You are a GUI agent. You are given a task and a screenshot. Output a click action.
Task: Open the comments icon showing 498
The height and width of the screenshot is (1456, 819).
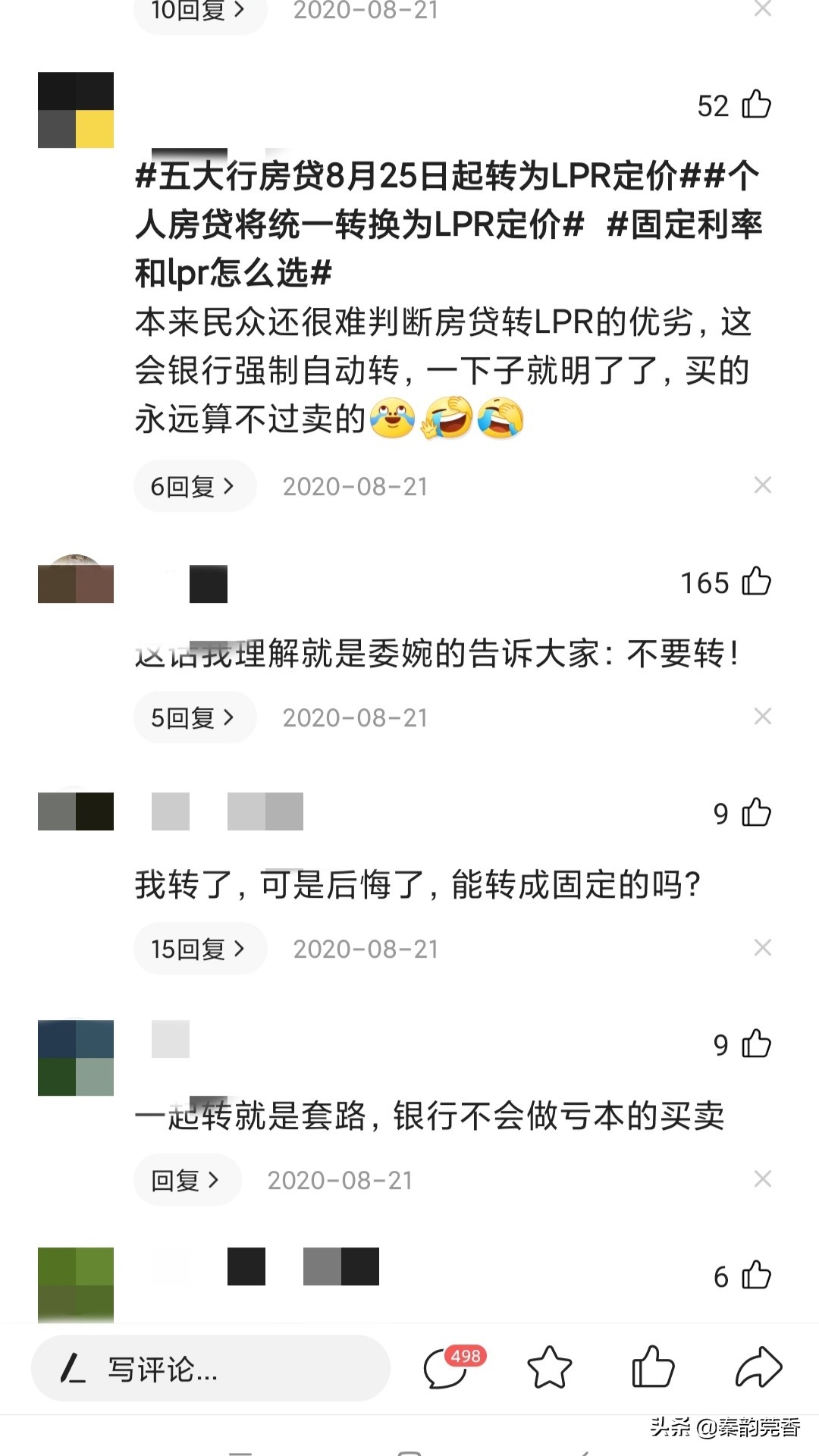pyautogui.click(x=447, y=1369)
